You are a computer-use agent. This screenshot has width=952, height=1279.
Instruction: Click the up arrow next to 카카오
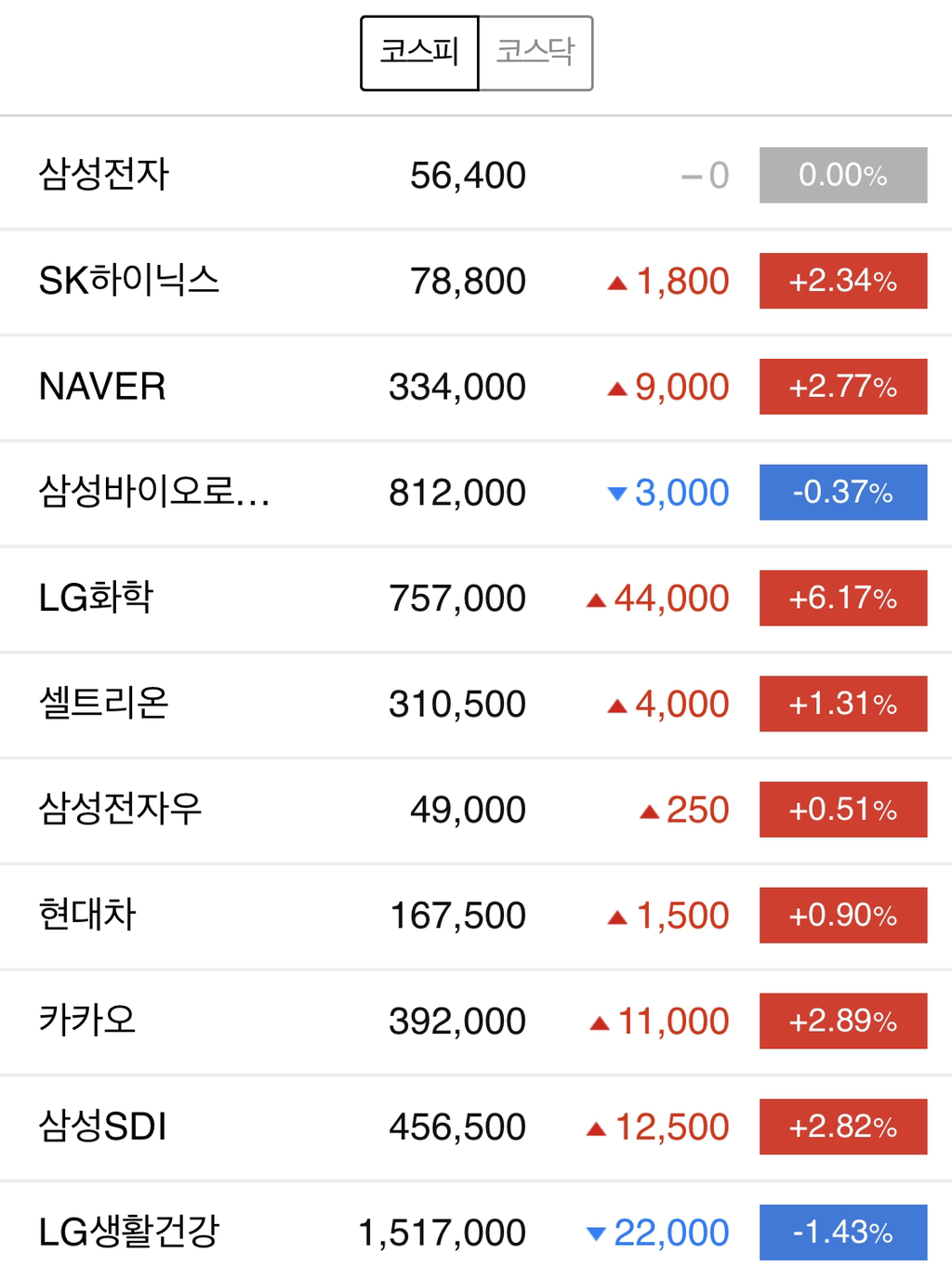(x=599, y=1020)
